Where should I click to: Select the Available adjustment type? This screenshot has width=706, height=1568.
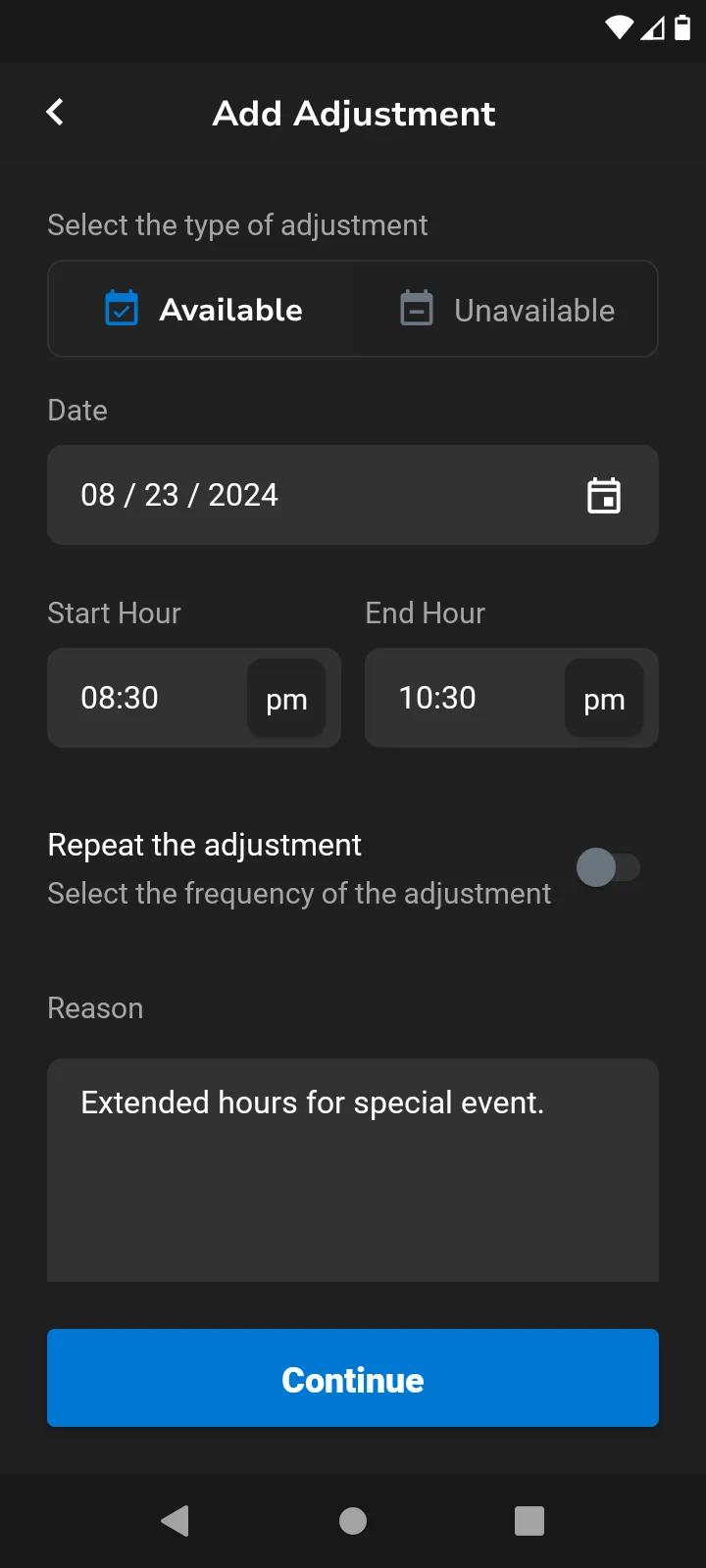pos(202,310)
